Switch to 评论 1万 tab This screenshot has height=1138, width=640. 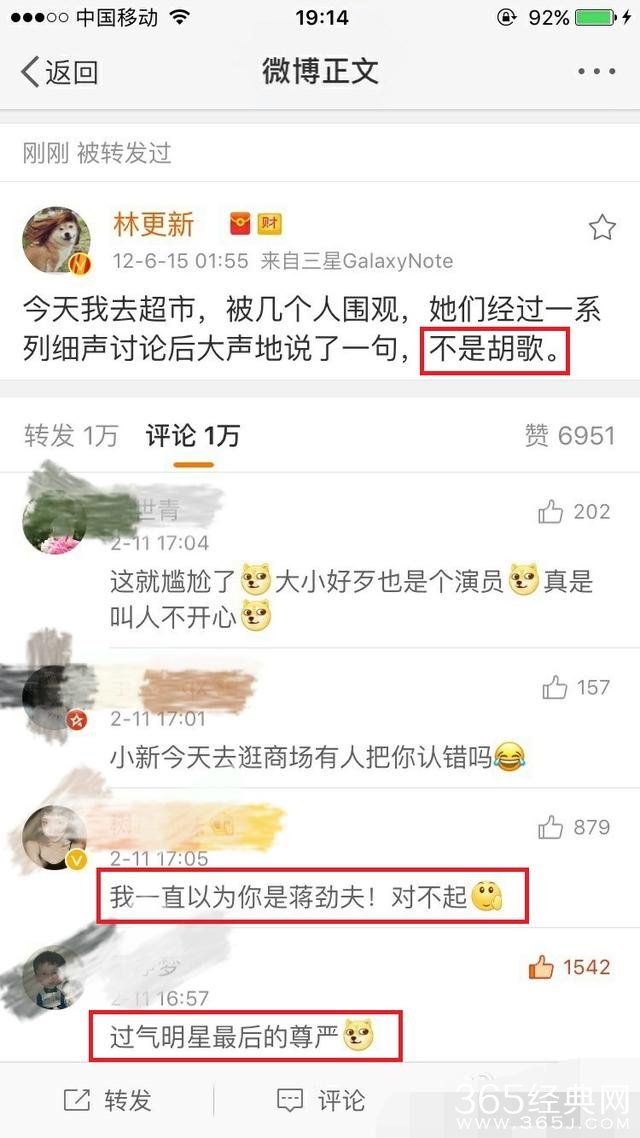tap(192, 435)
